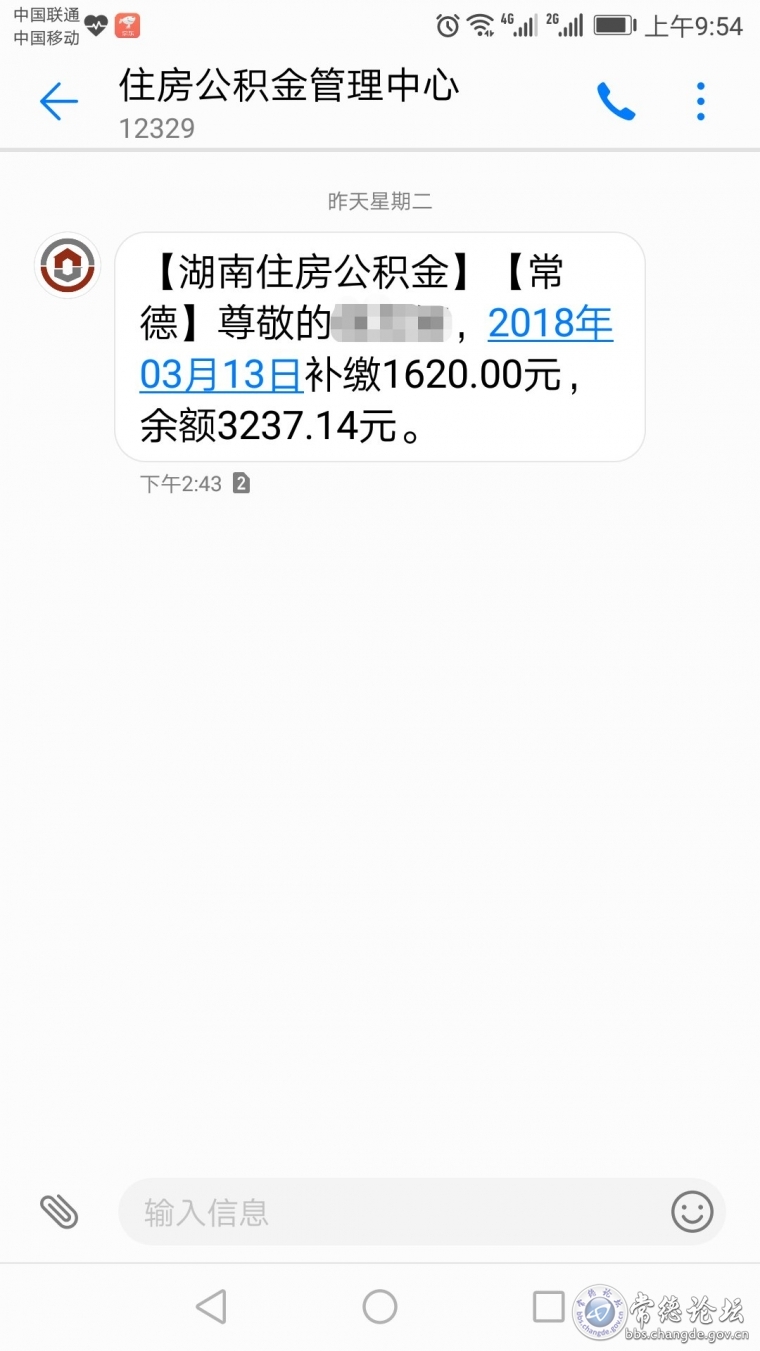
Task: Focus the 输入信息 message field
Action: tap(392, 1212)
